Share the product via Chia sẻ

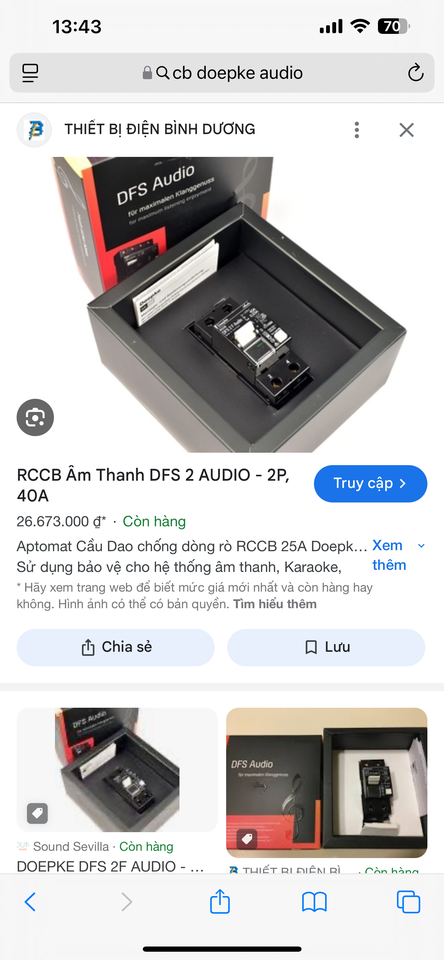pos(116,647)
